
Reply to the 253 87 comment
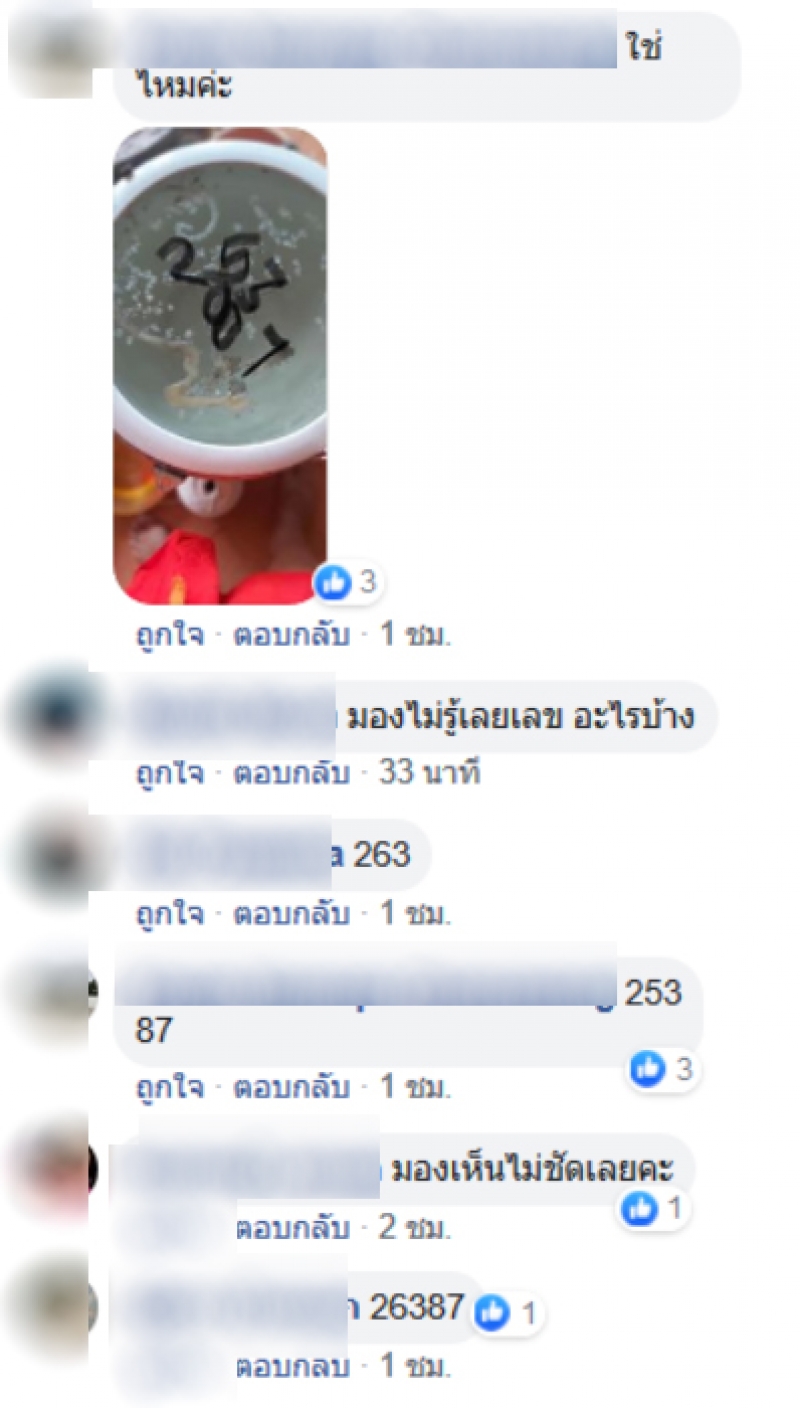(291, 1086)
